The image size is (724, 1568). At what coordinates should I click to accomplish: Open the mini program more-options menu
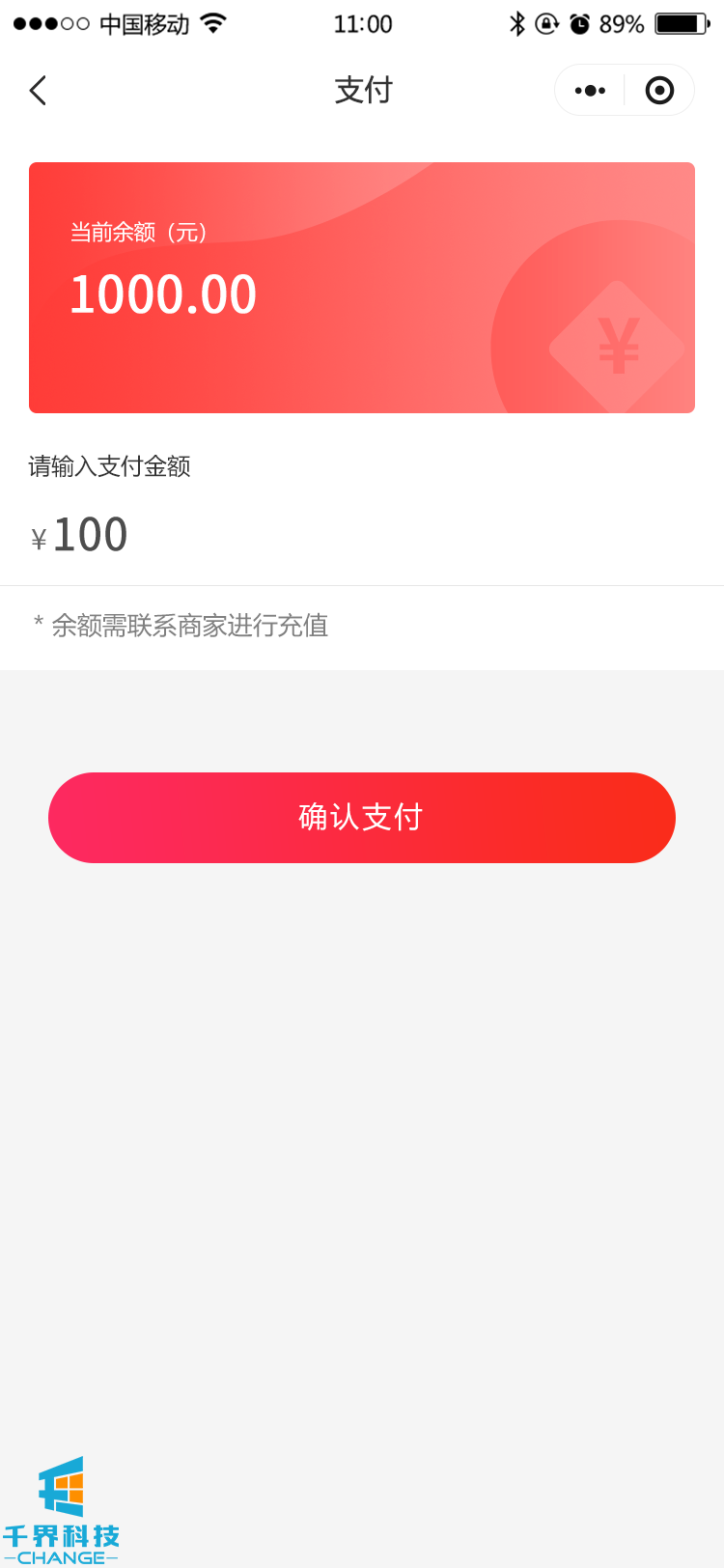tap(590, 91)
